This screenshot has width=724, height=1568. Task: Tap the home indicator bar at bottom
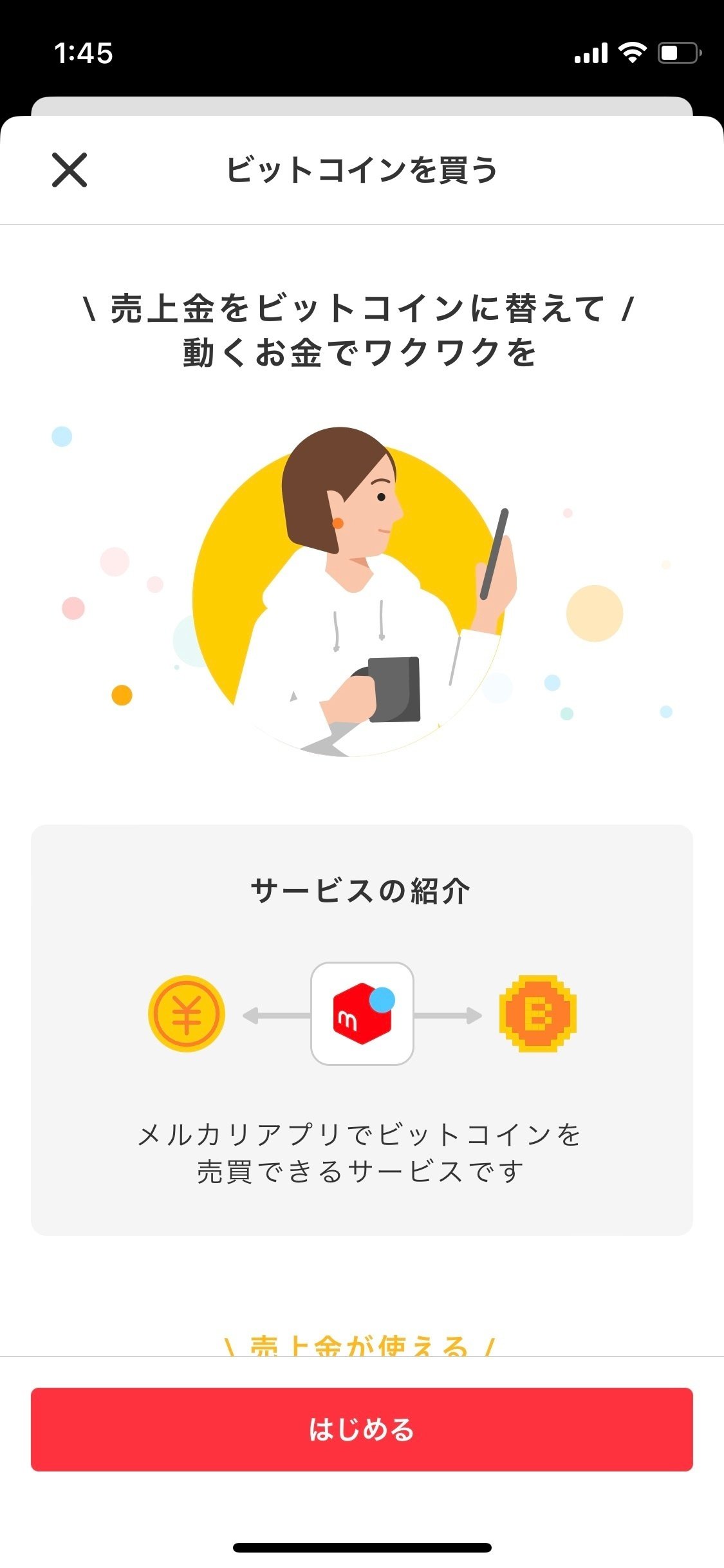[x=362, y=1547]
